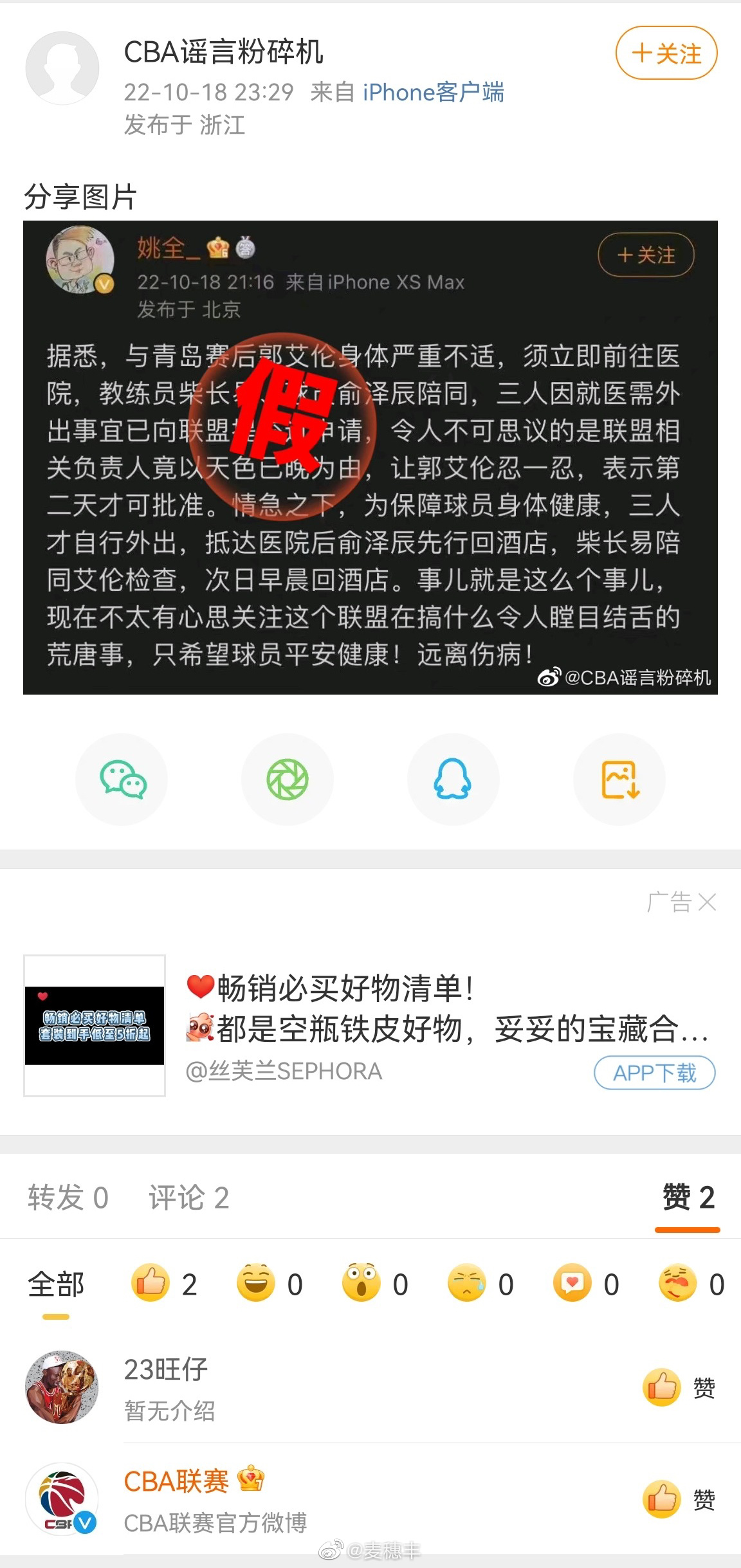
Task: Switch to the 评论 tab
Action: [x=188, y=1198]
